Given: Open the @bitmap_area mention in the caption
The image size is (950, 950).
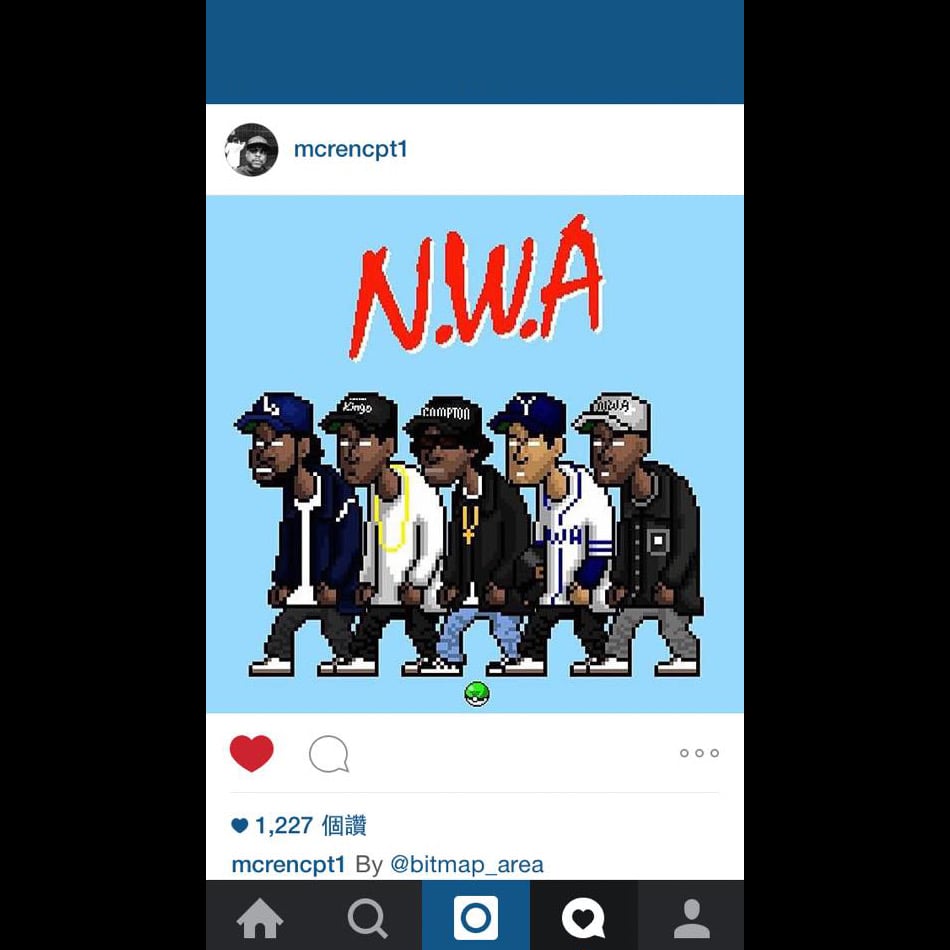Looking at the screenshot, I should point(466,865).
